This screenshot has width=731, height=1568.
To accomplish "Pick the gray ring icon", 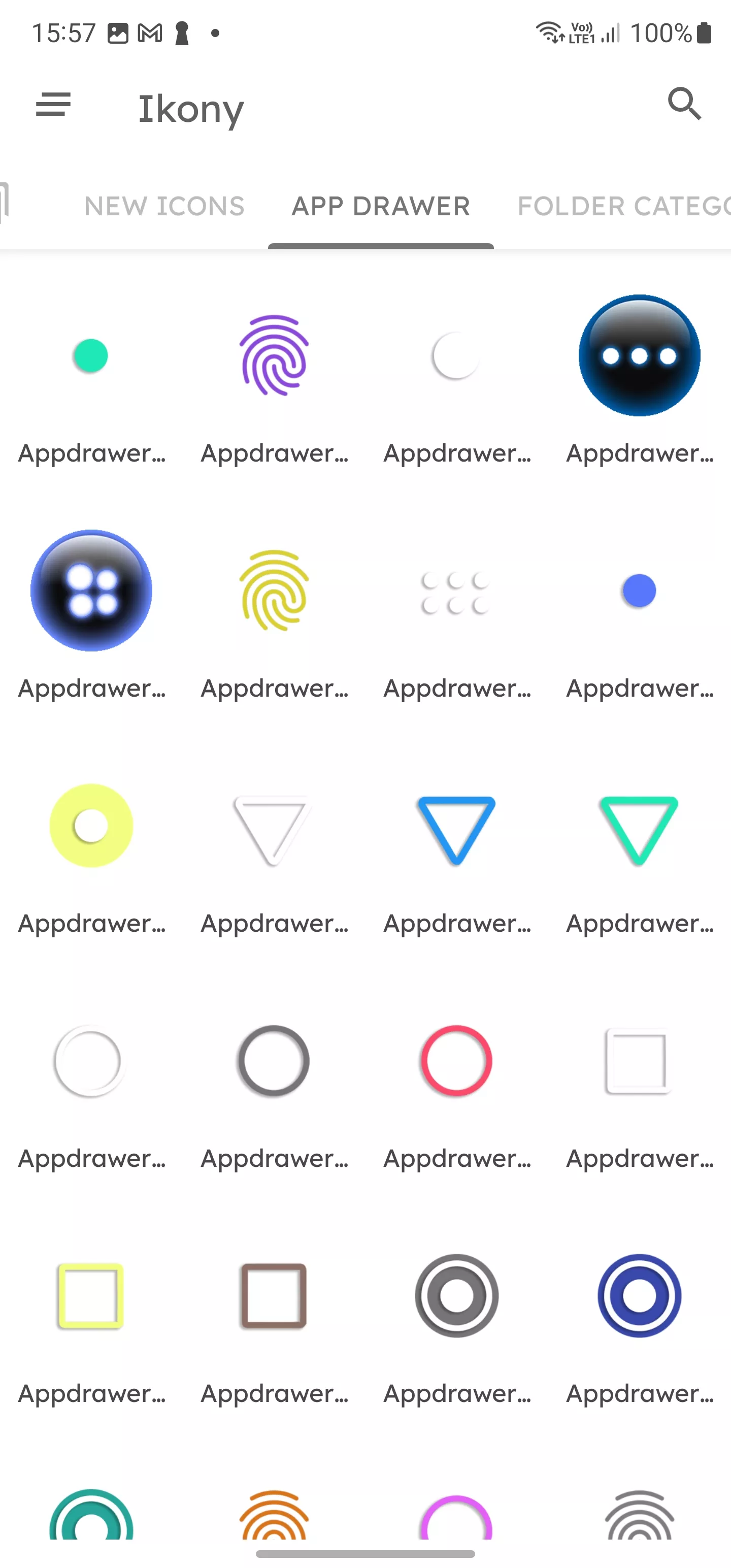I will pyautogui.click(x=274, y=1061).
